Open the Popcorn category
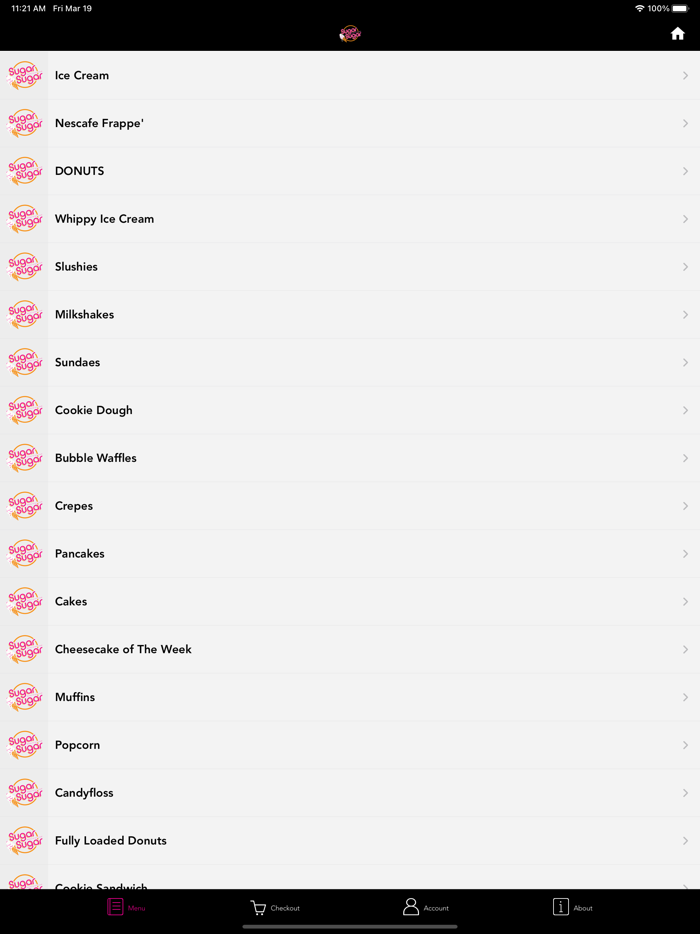Image resolution: width=700 pixels, height=934 pixels. tap(350, 745)
